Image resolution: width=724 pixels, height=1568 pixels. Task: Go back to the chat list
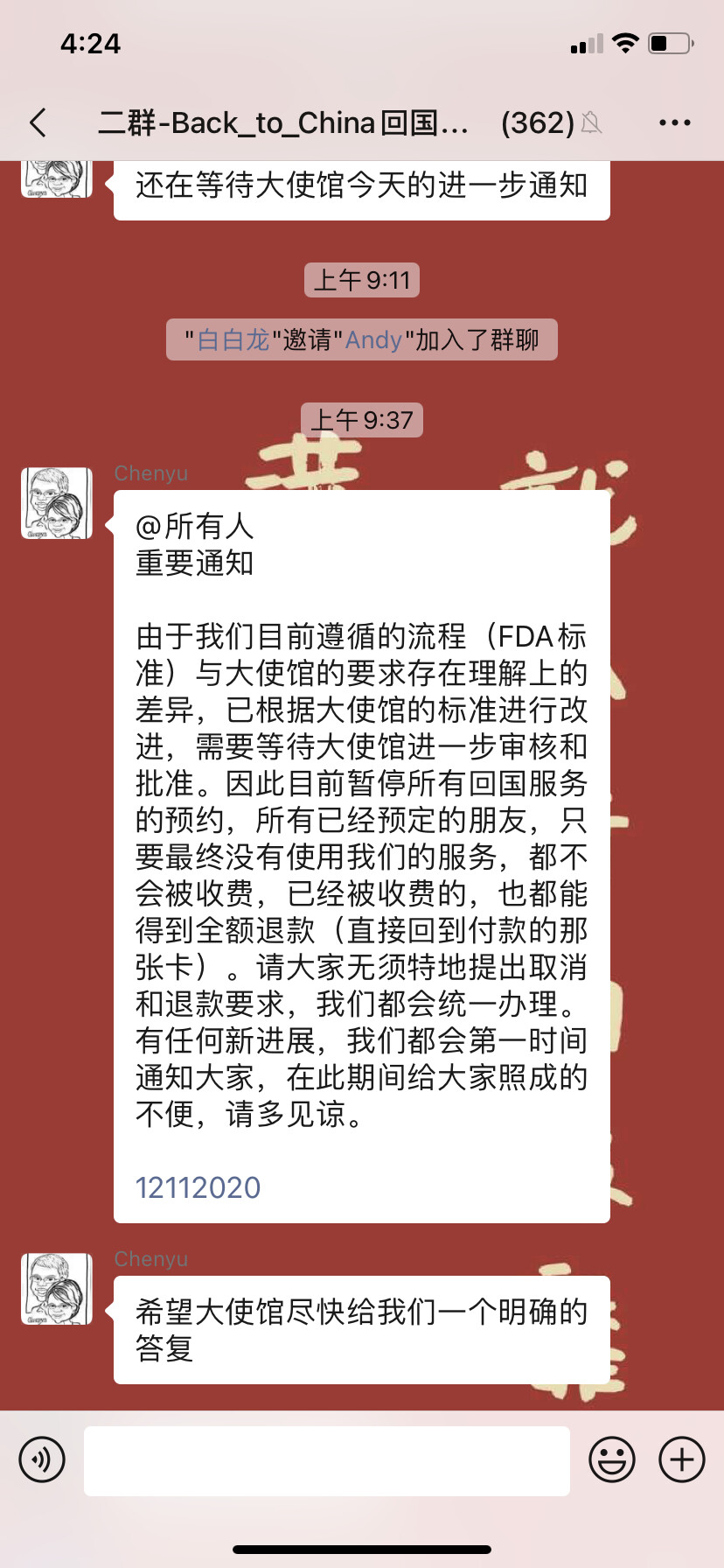[38, 123]
